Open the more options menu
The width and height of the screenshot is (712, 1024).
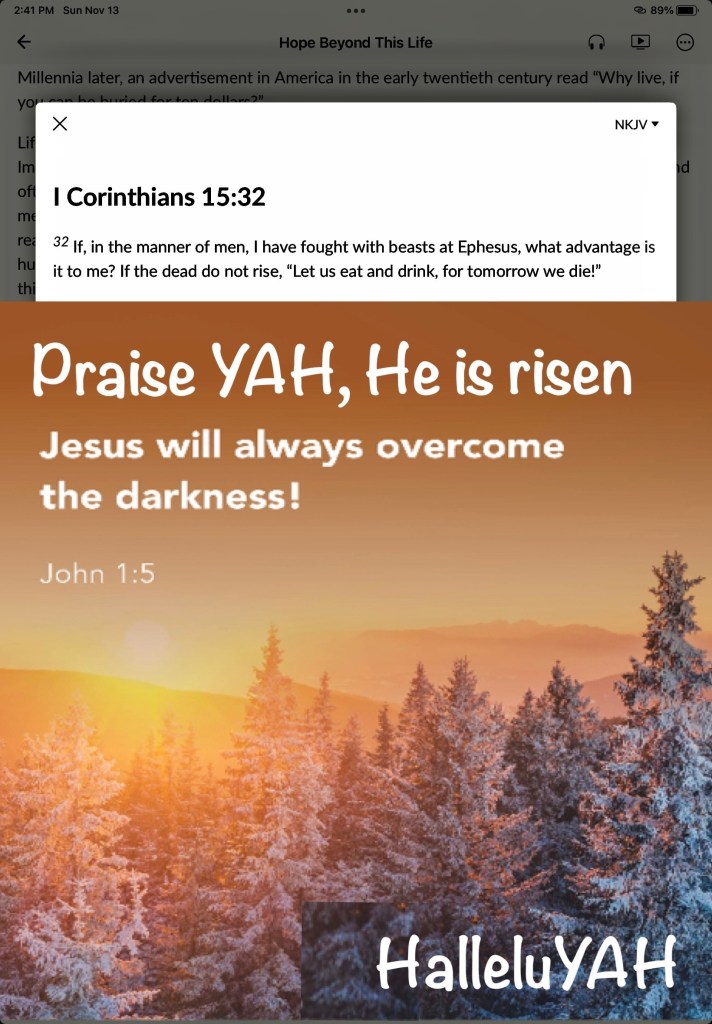pyautogui.click(x=685, y=42)
